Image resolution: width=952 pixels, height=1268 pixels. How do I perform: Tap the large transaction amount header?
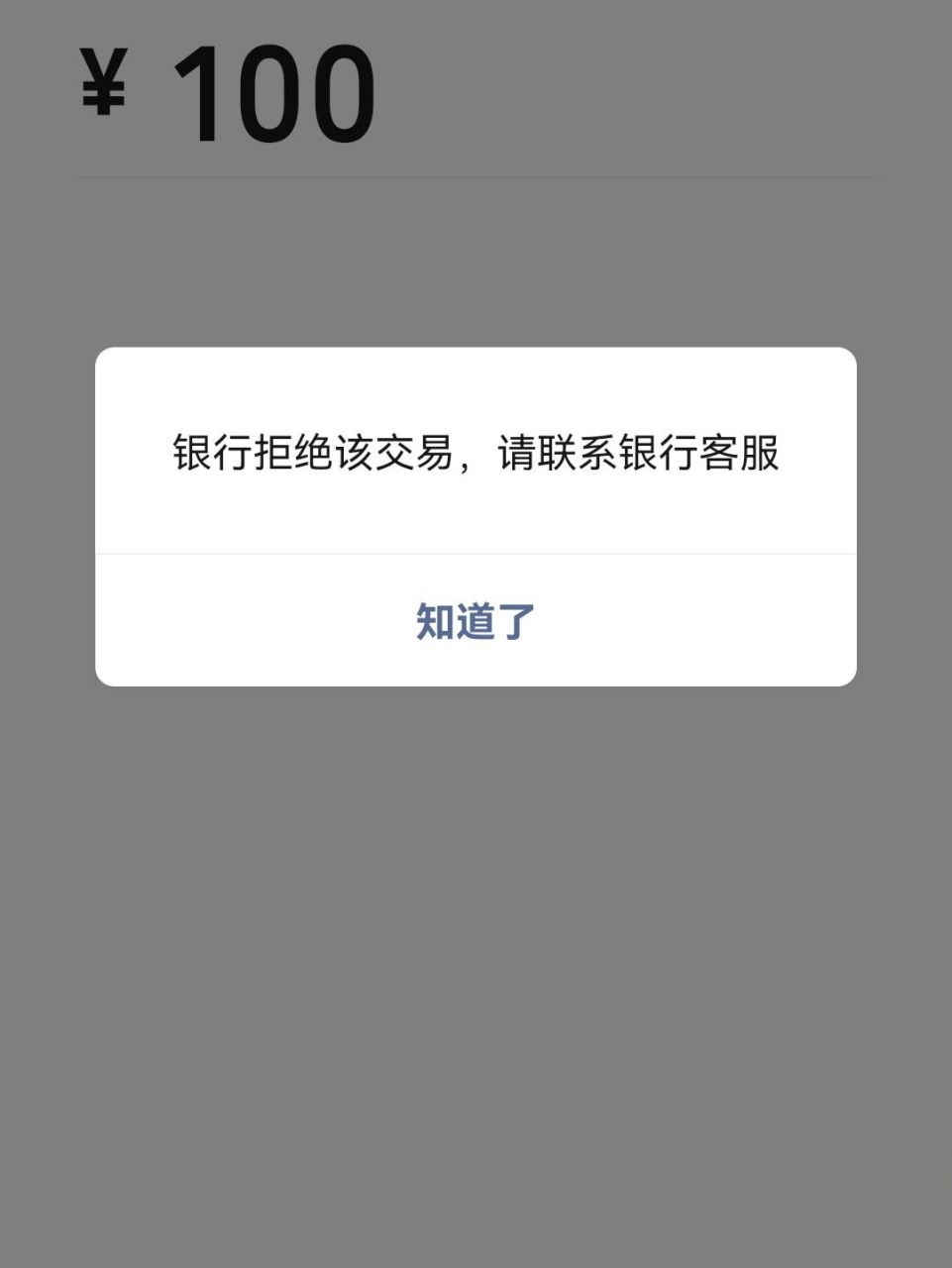(228, 89)
